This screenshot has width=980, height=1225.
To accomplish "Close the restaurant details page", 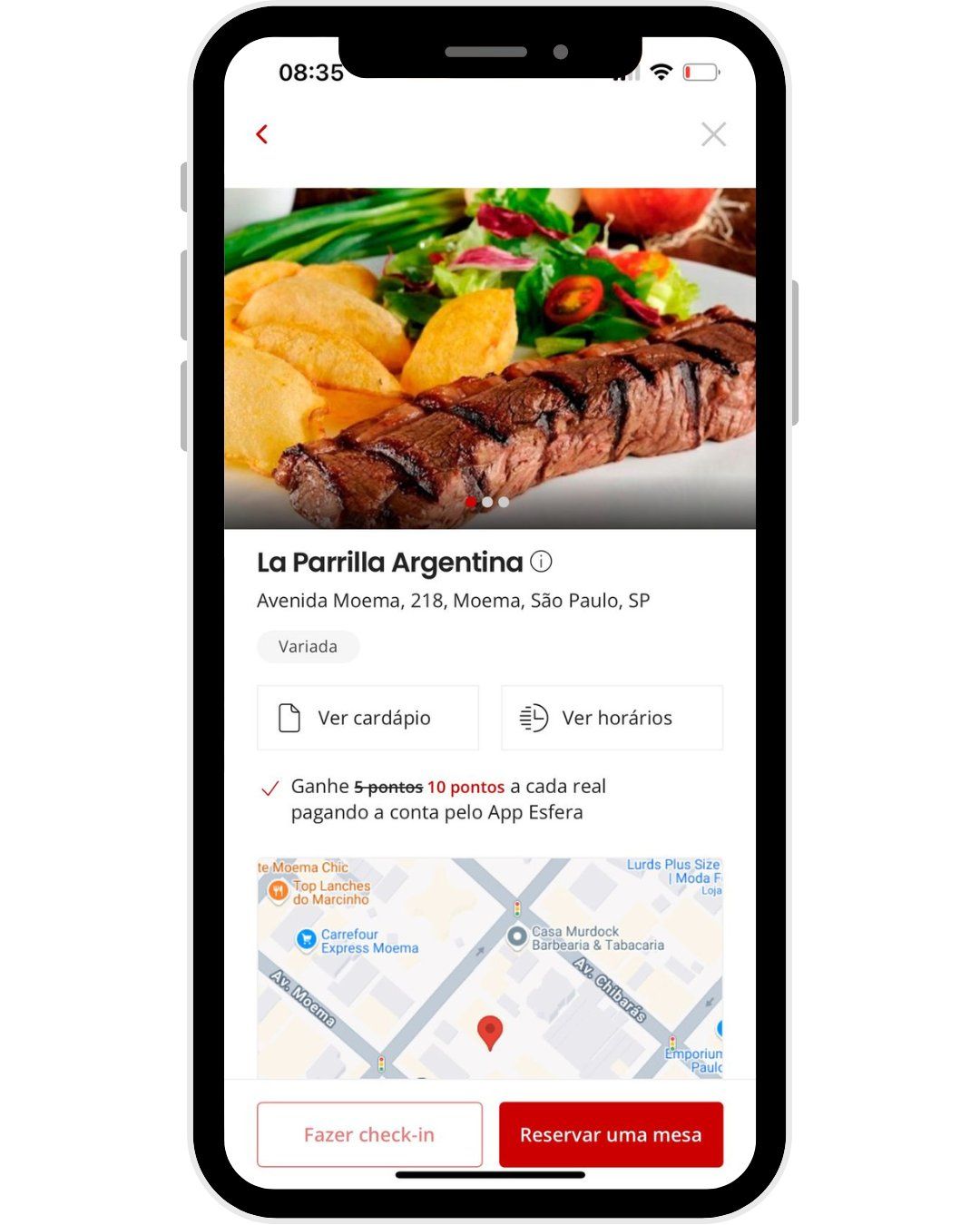I will click(713, 134).
